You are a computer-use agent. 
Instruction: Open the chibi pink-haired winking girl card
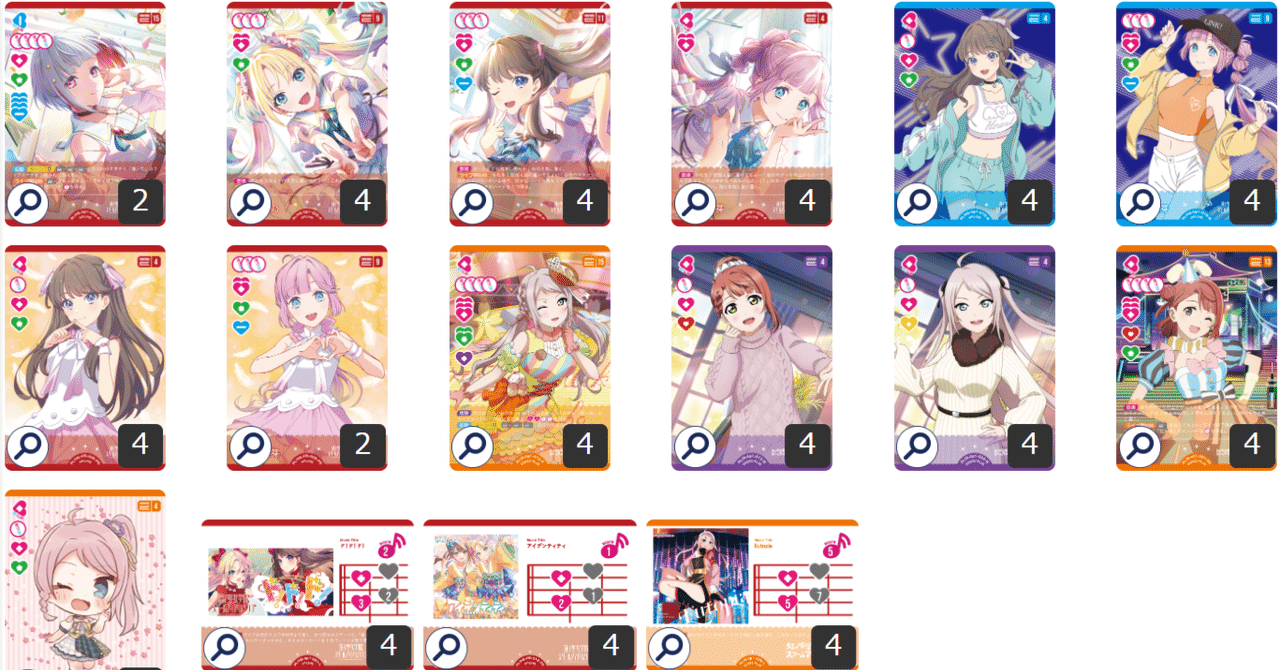(85, 580)
